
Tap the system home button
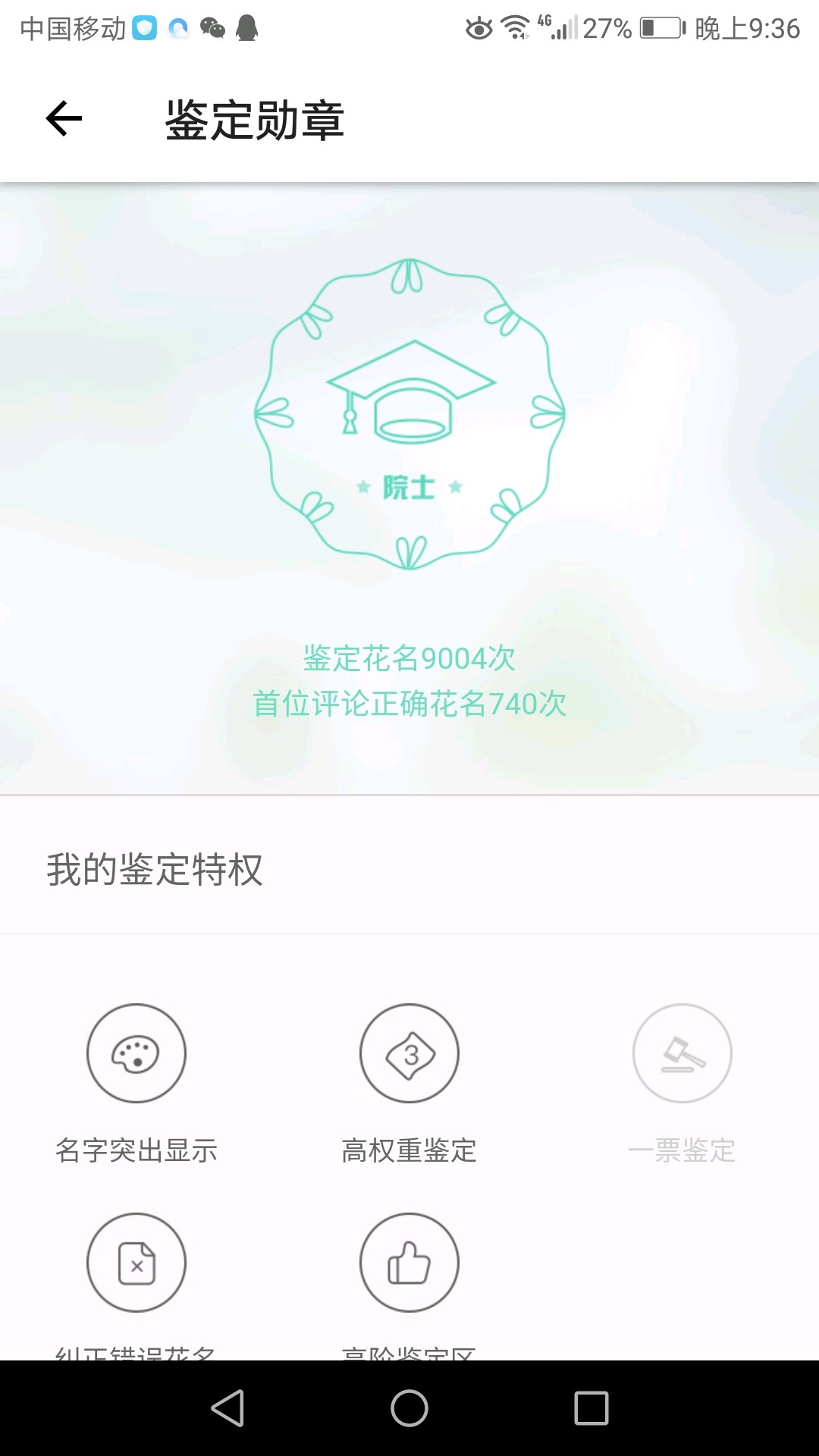(409, 1408)
